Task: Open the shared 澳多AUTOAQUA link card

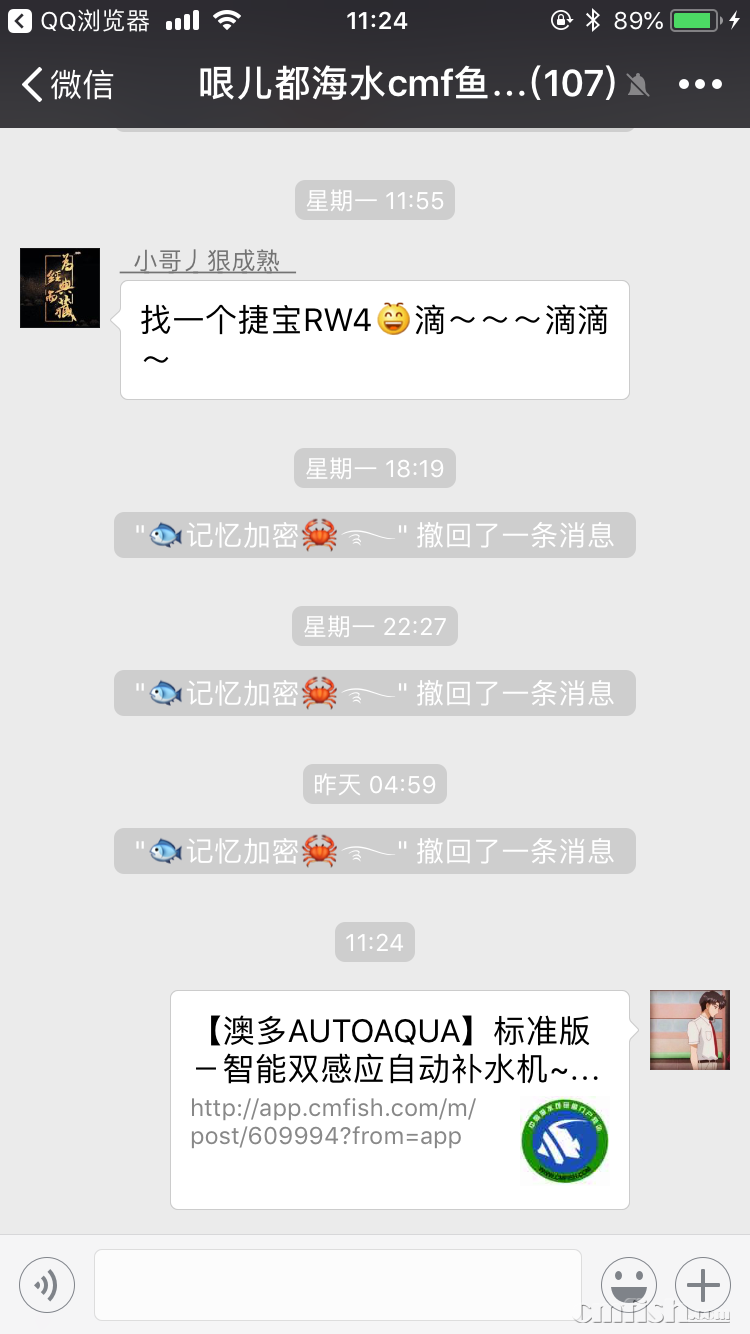Action: coord(399,1099)
